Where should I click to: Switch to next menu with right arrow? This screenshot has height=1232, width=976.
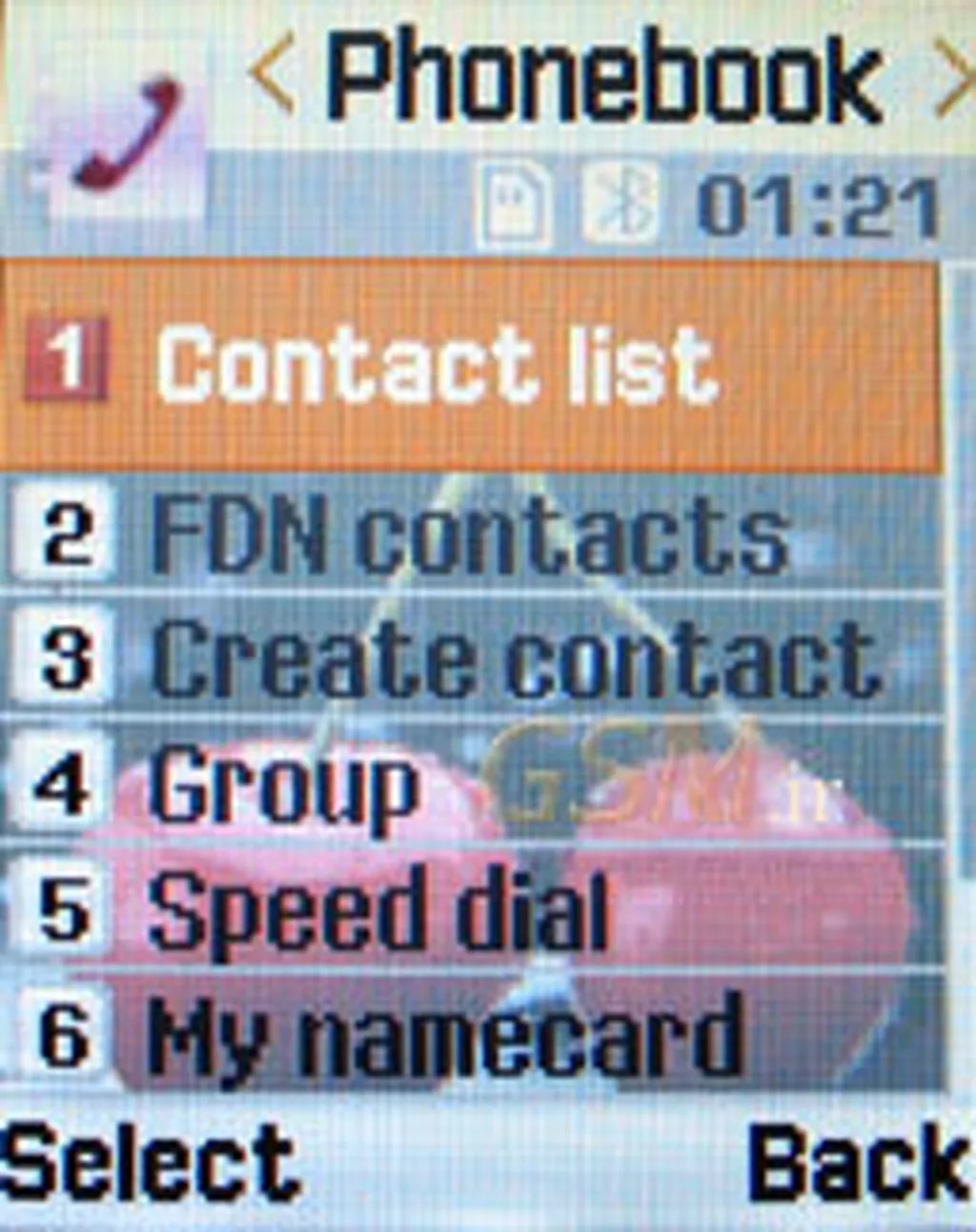[953, 79]
